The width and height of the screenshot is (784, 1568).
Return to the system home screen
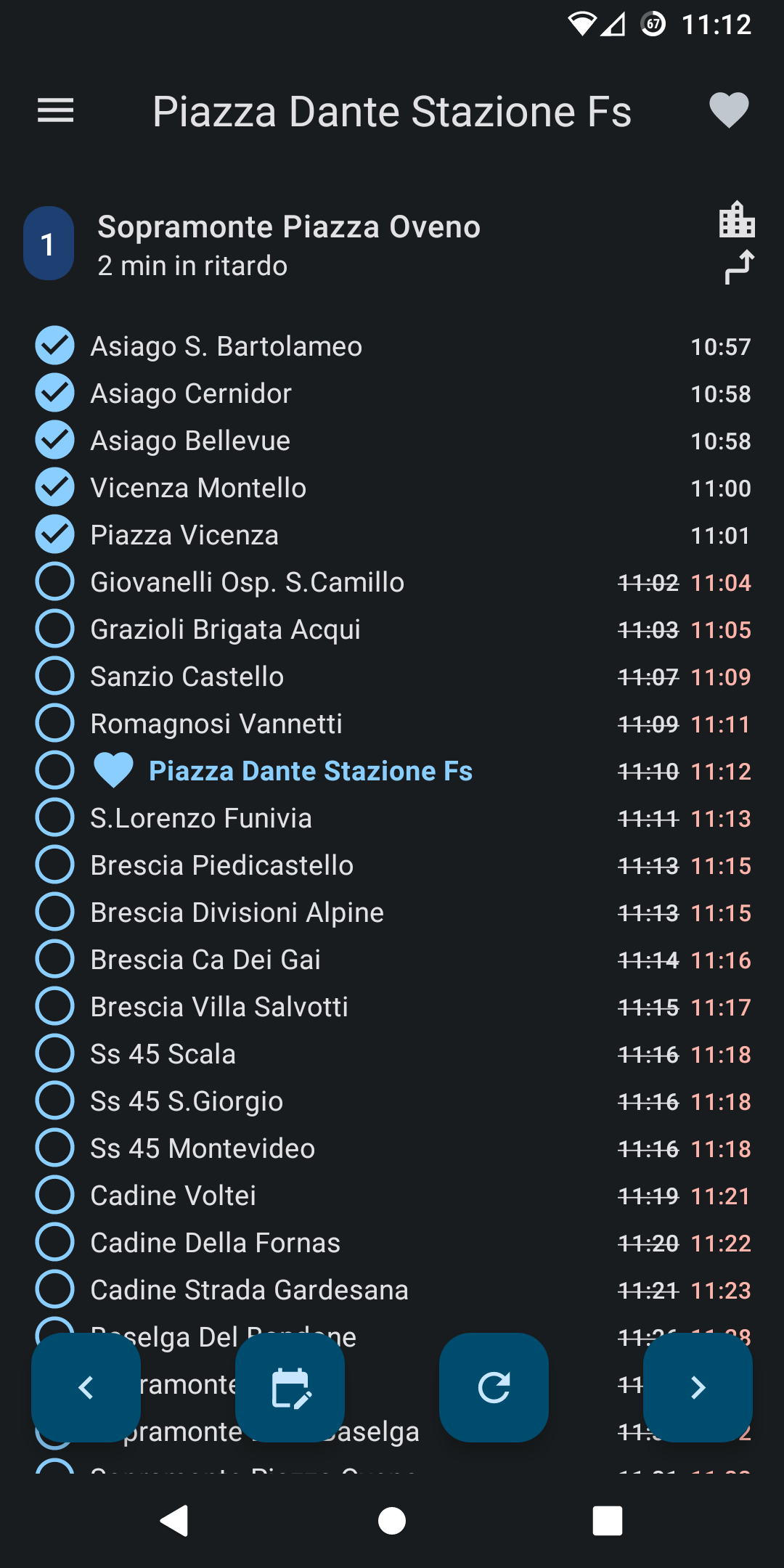[x=392, y=1520]
